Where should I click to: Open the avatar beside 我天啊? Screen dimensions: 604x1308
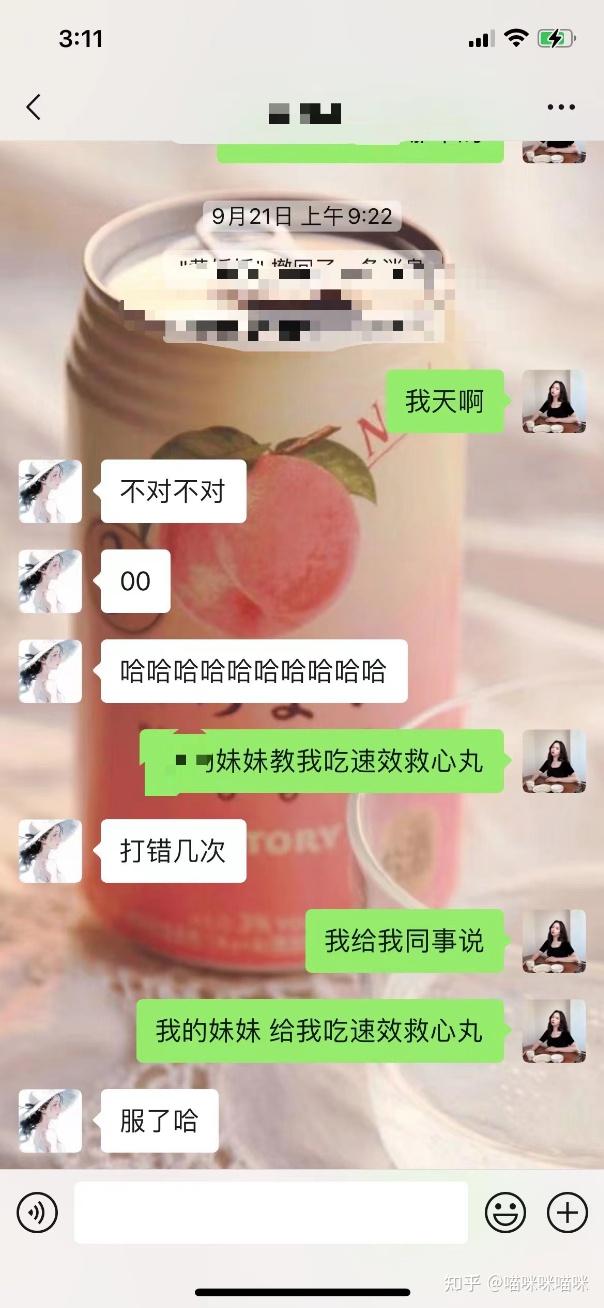tap(554, 401)
